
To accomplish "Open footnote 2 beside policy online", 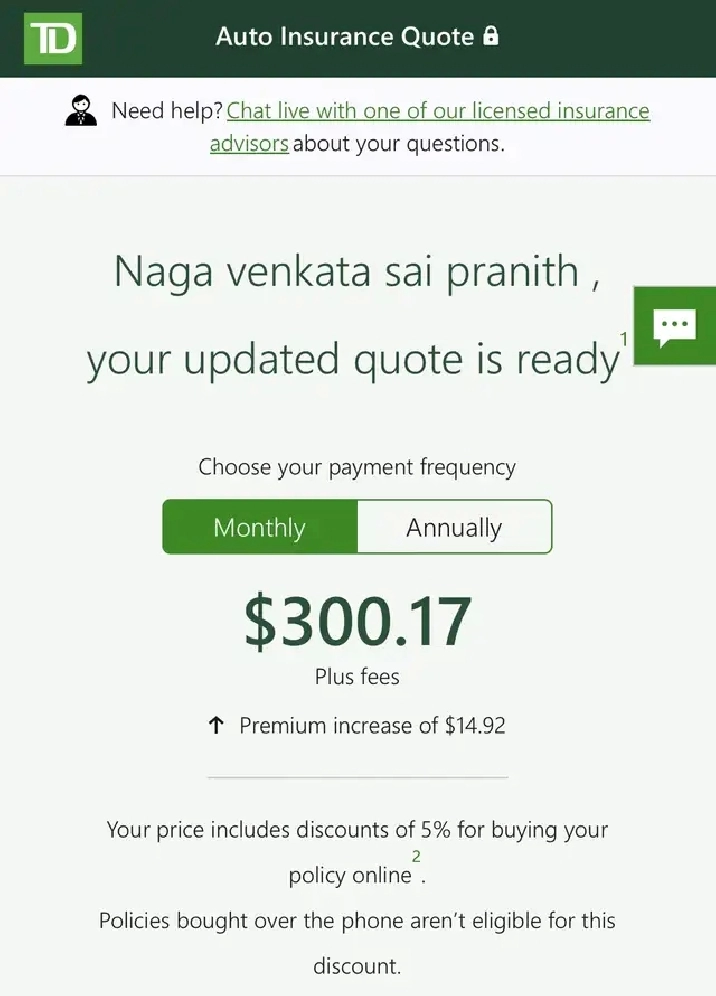I will tap(416, 857).
